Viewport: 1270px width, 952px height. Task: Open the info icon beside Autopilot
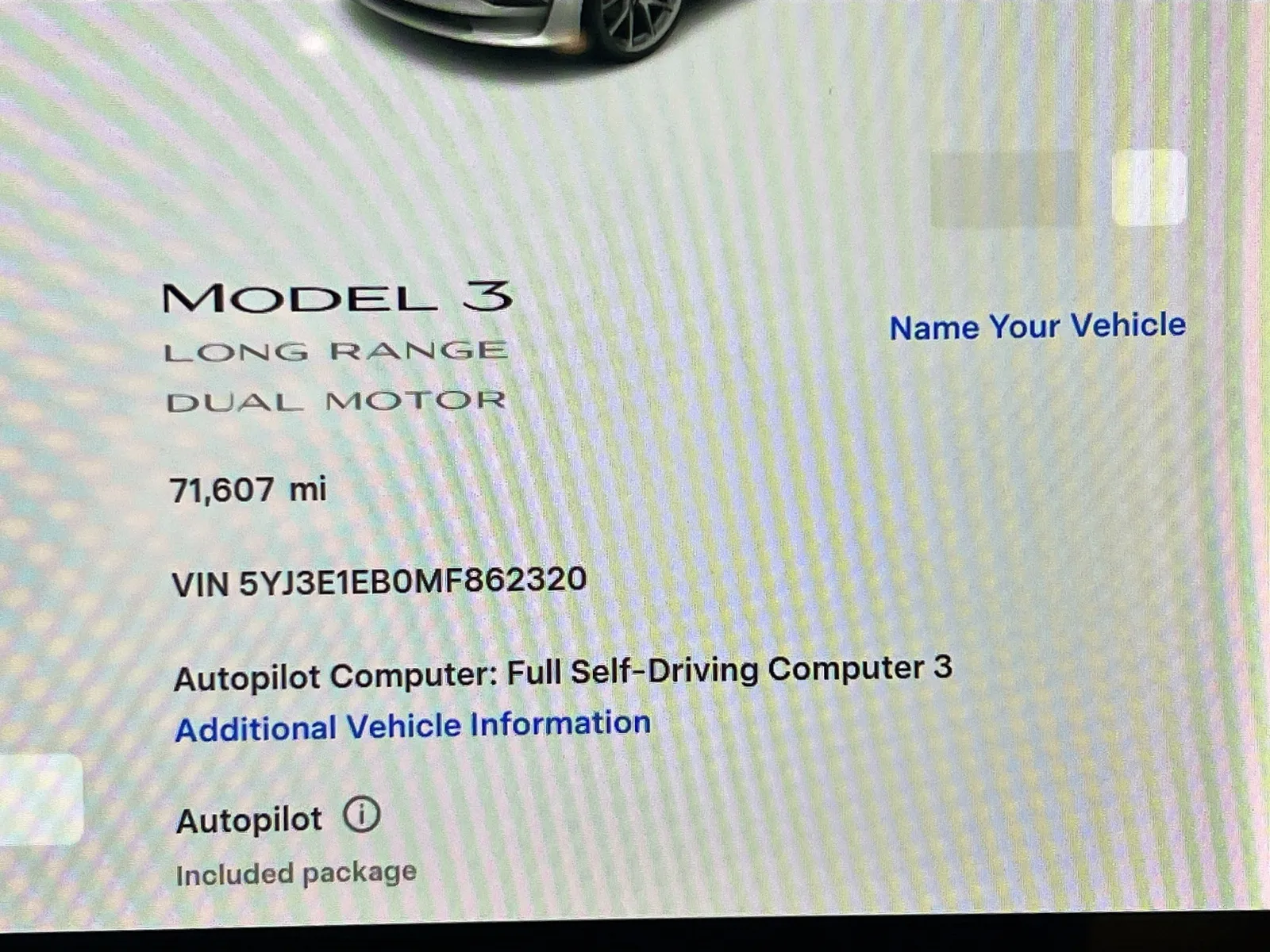coord(362,815)
